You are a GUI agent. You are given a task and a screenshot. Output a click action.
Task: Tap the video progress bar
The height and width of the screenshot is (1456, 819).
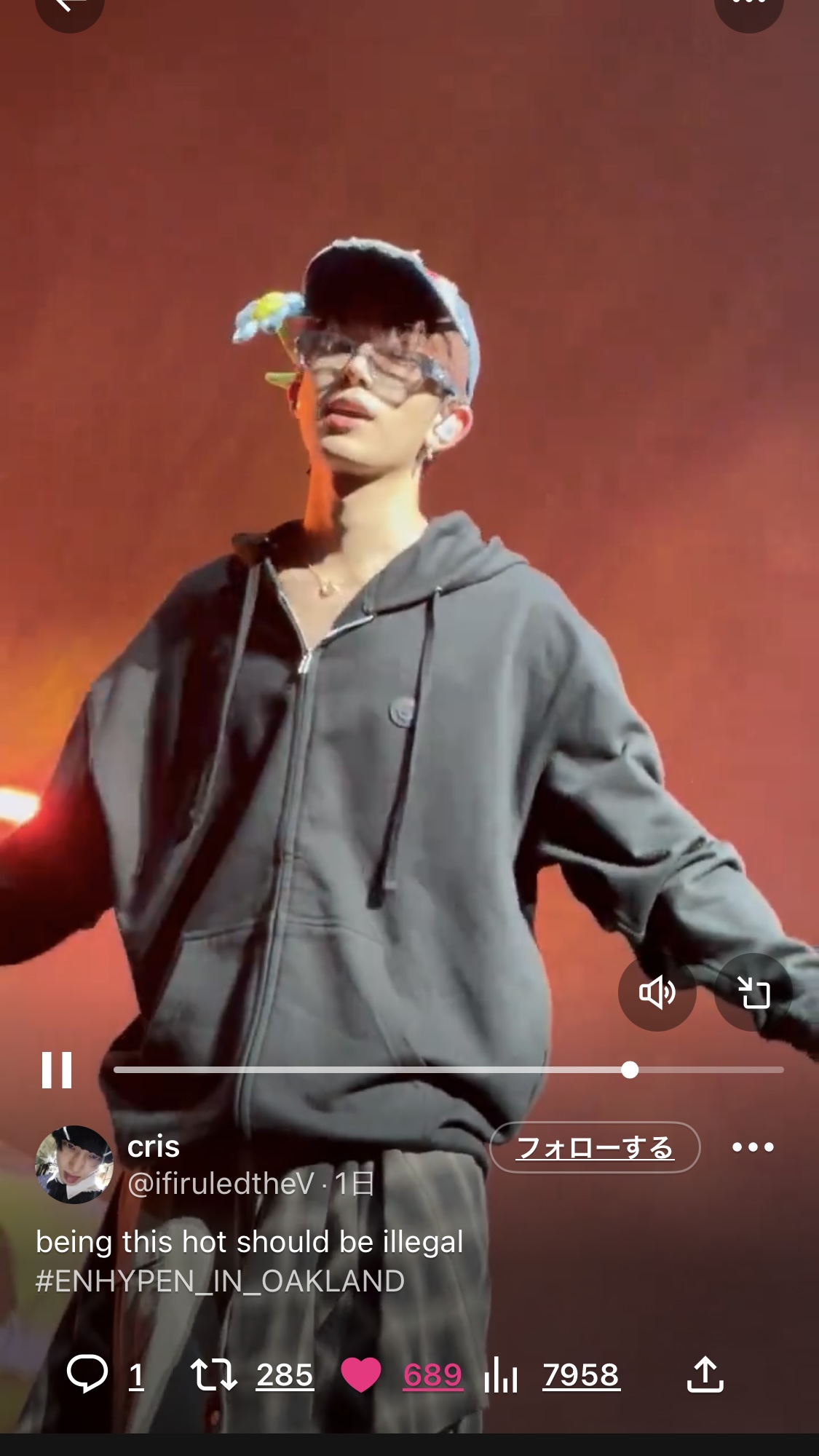coord(448,1069)
